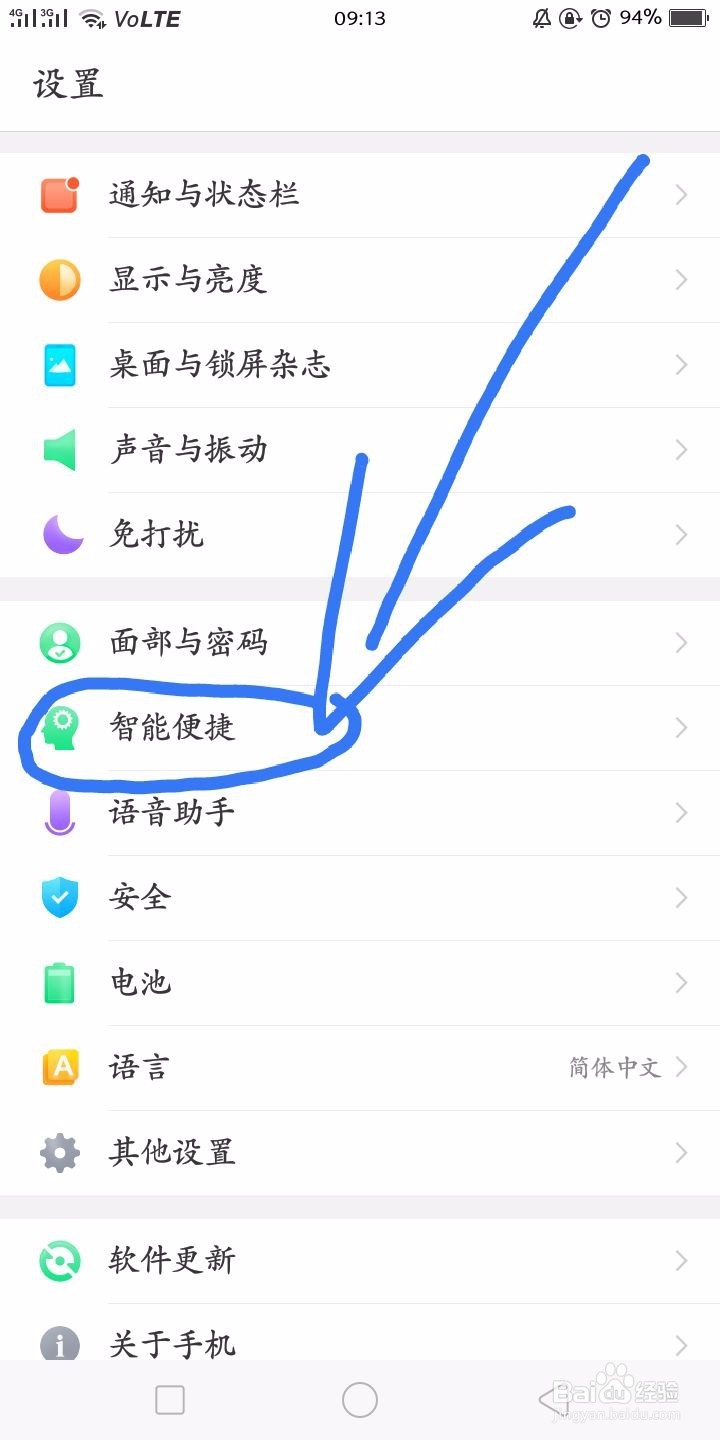Open the 安全 shield icon
This screenshot has height=1440, width=720.
(x=59, y=898)
